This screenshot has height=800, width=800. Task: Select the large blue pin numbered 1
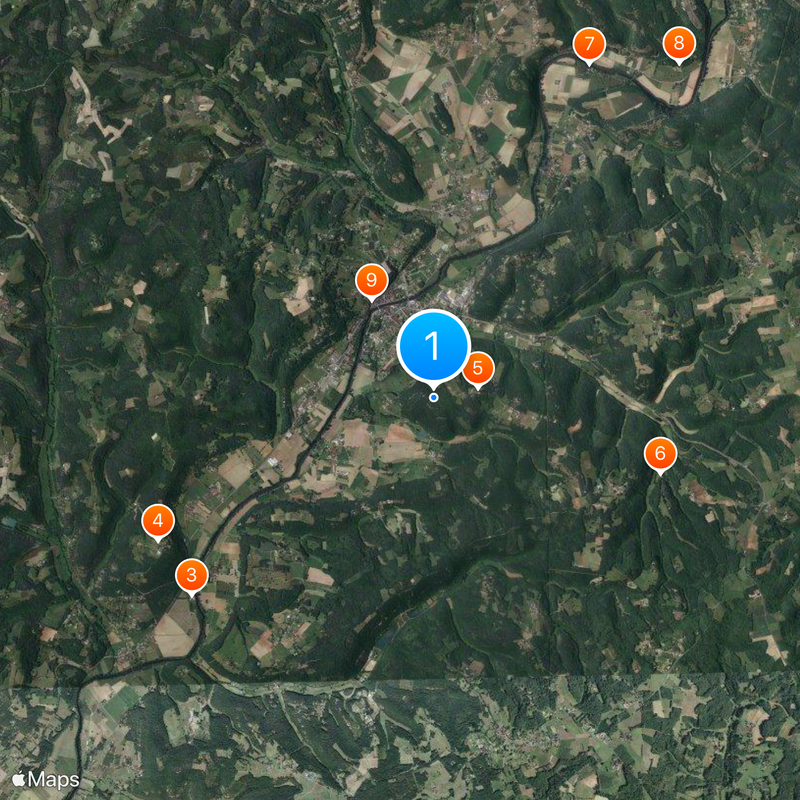coord(433,346)
